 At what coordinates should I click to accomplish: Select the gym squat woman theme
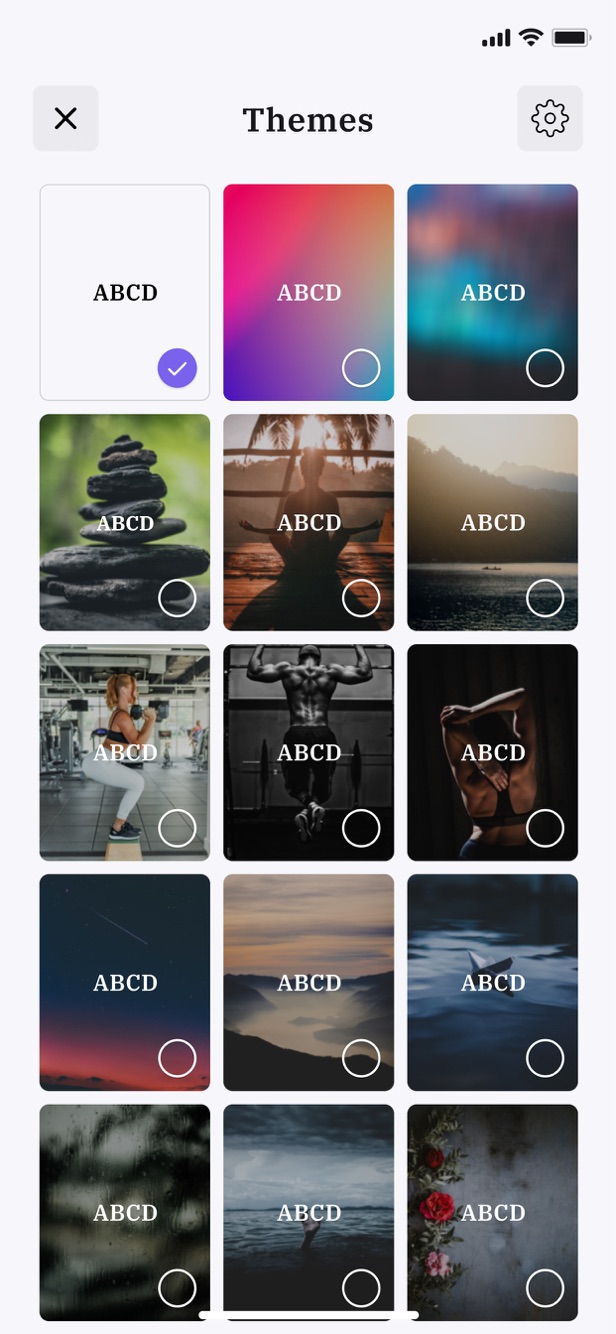[x=125, y=752]
